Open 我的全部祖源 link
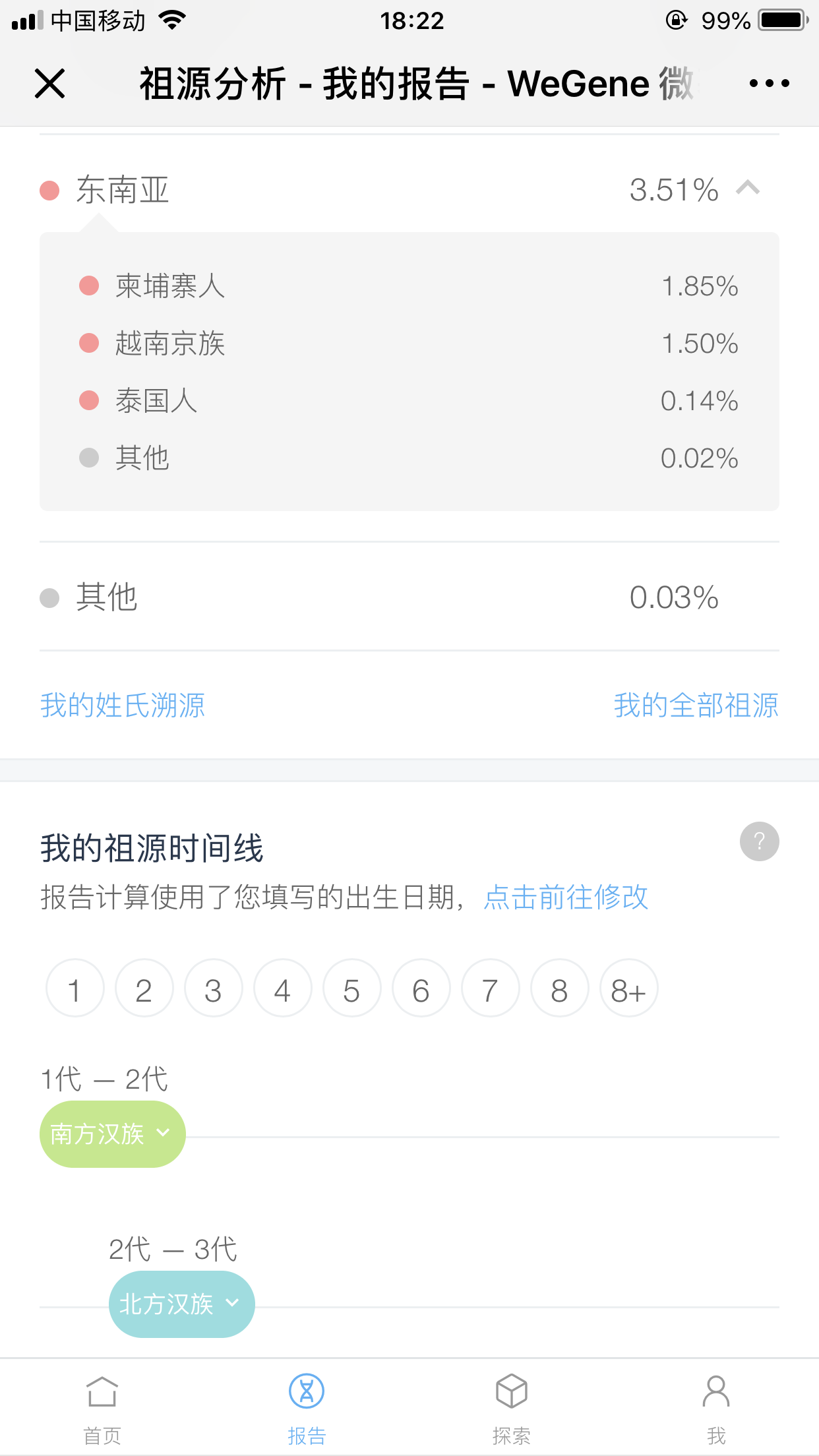This screenshot has height=1456, width=819. click(696, 705)
